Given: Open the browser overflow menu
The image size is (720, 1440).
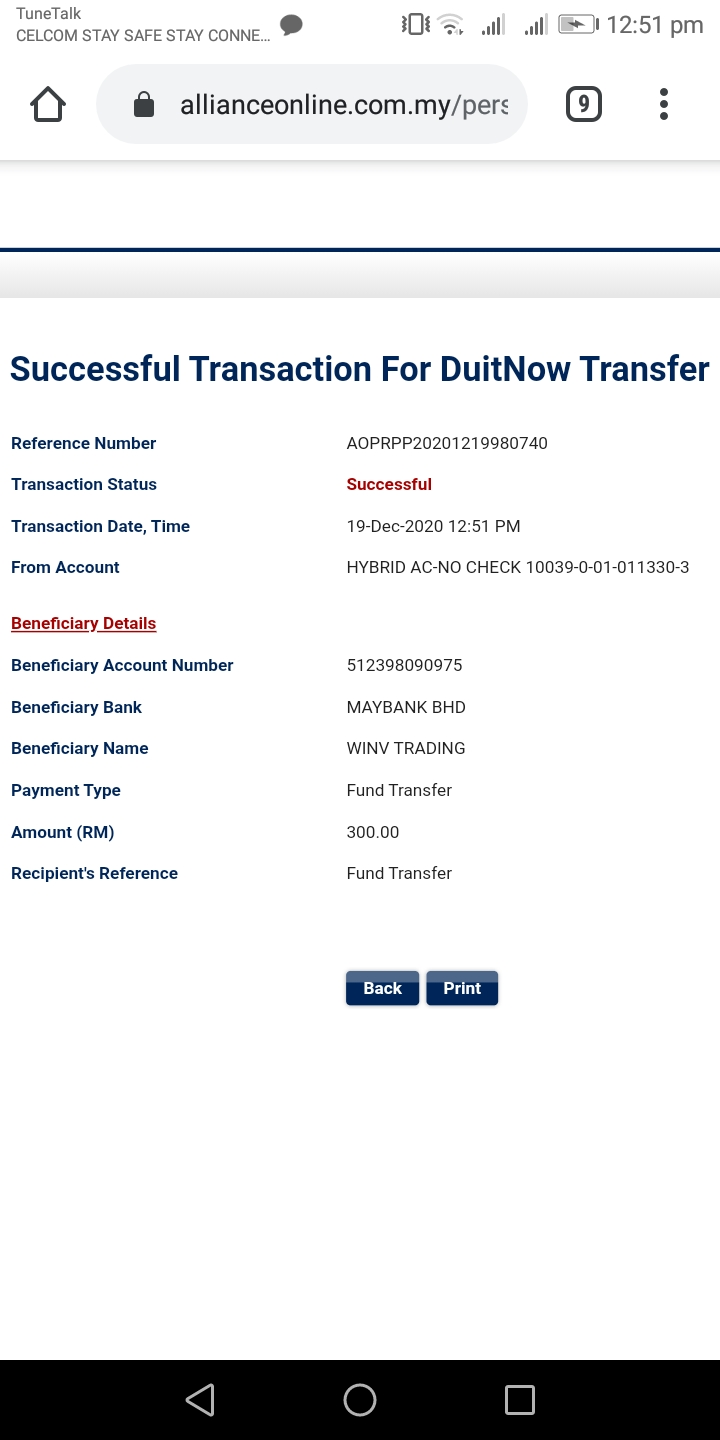Looking at the screenshot, I should (664, 104).
